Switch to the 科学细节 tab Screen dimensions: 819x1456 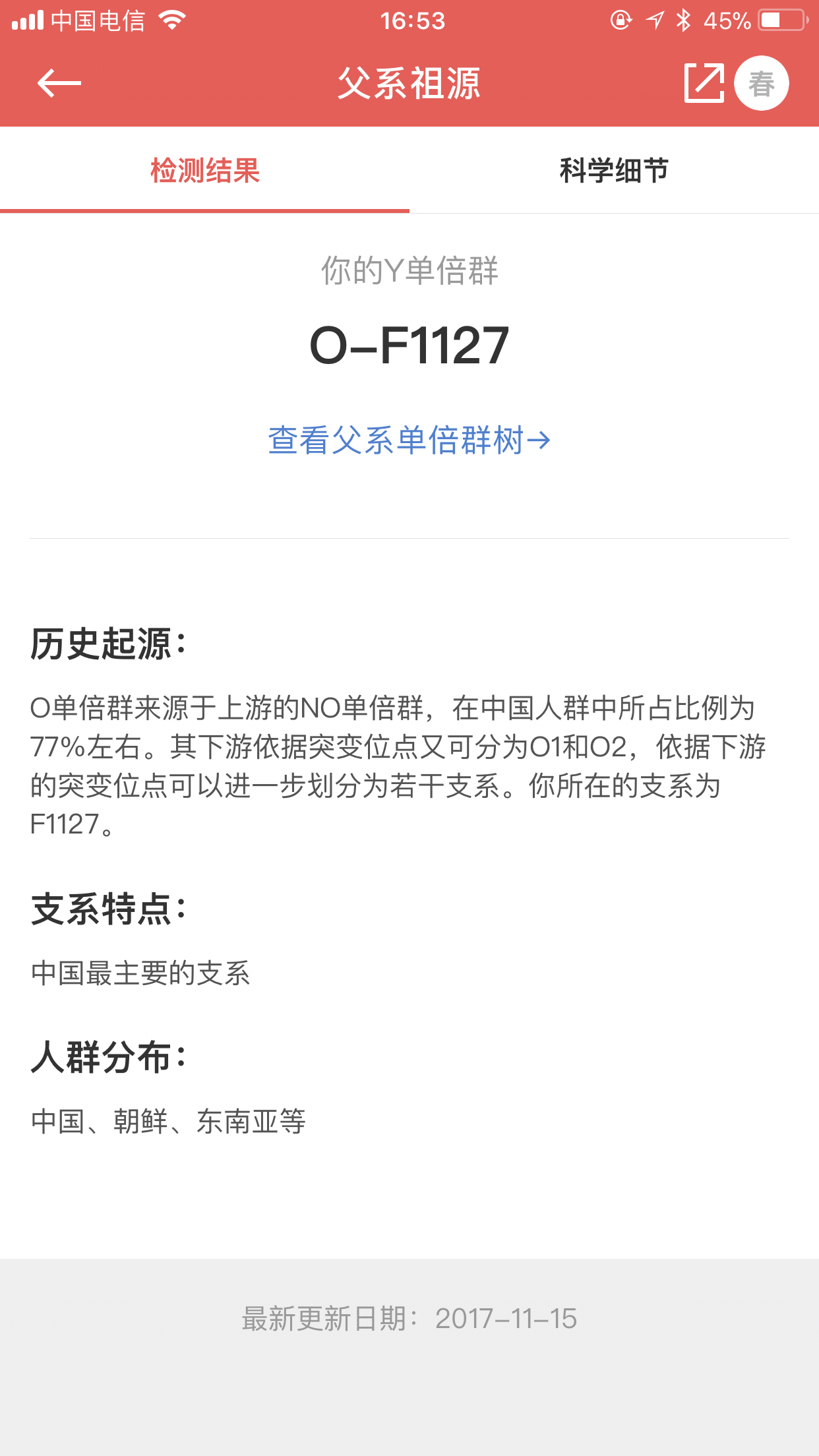pos(614,171)
